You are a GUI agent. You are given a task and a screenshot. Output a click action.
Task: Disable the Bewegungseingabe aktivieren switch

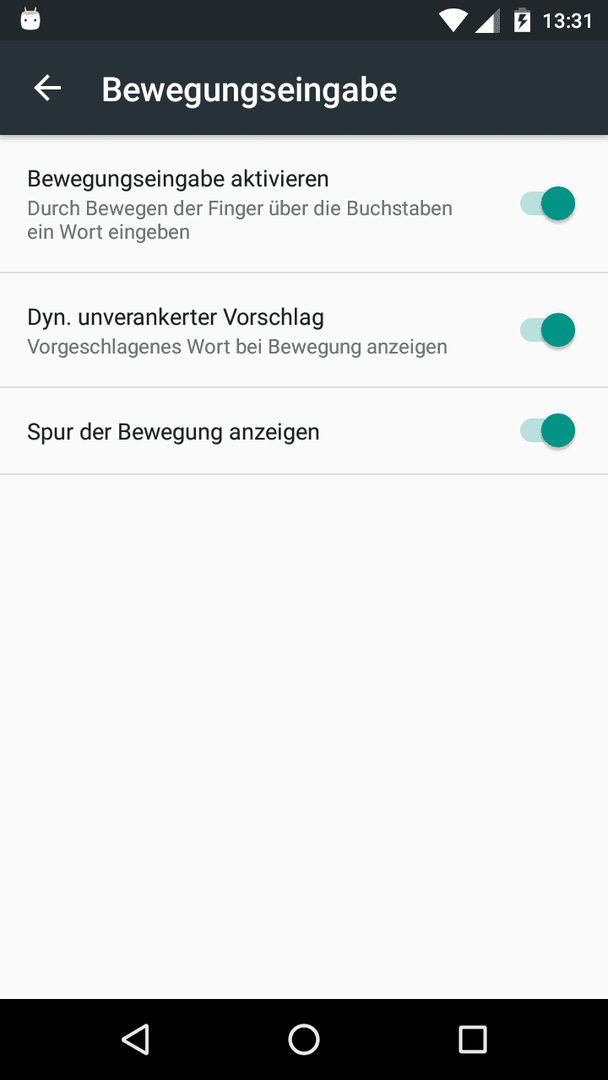[x=547, y=204]
